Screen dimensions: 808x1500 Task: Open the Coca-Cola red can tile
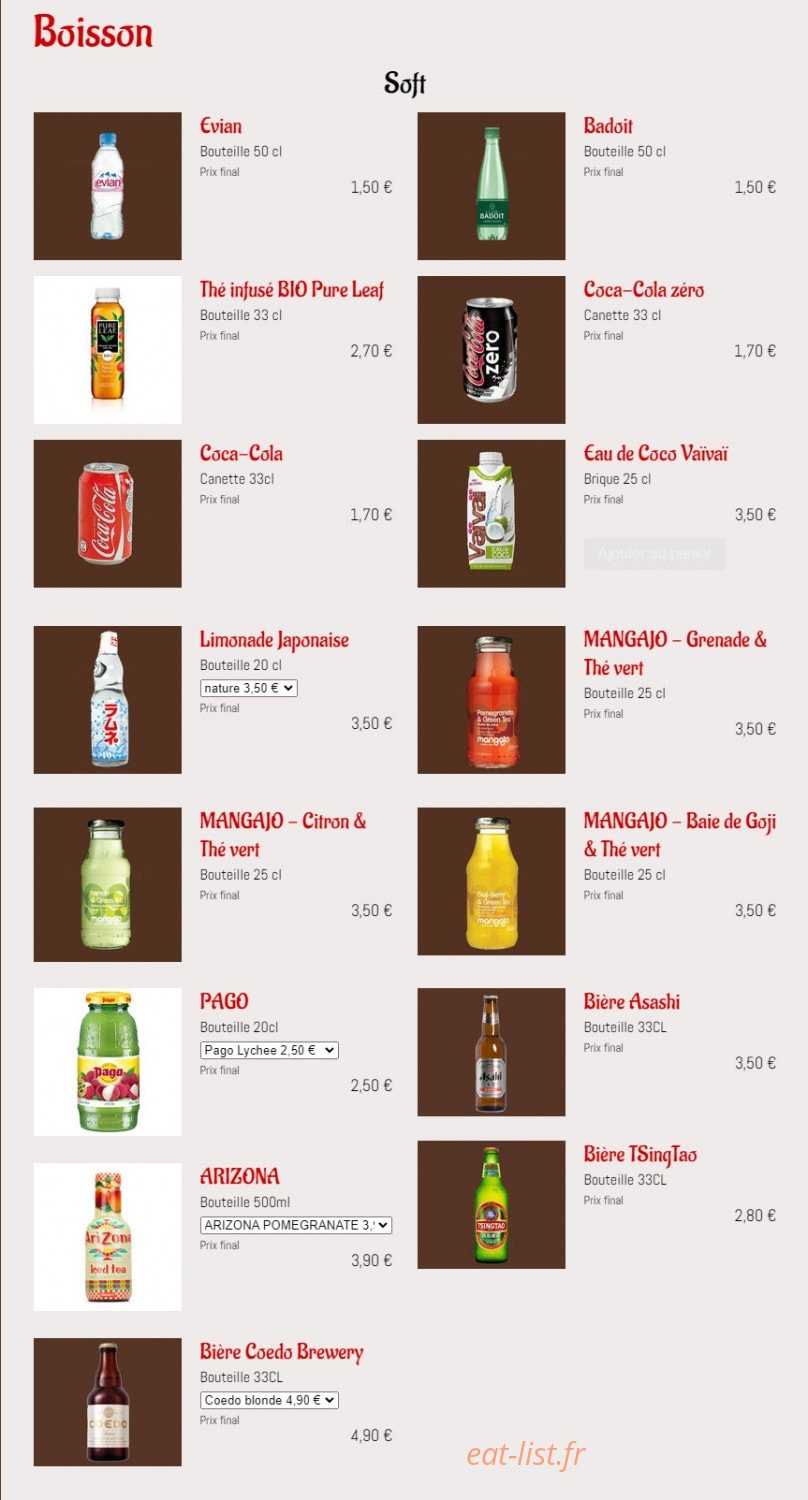pyautogui.click(x=108, y=514)
